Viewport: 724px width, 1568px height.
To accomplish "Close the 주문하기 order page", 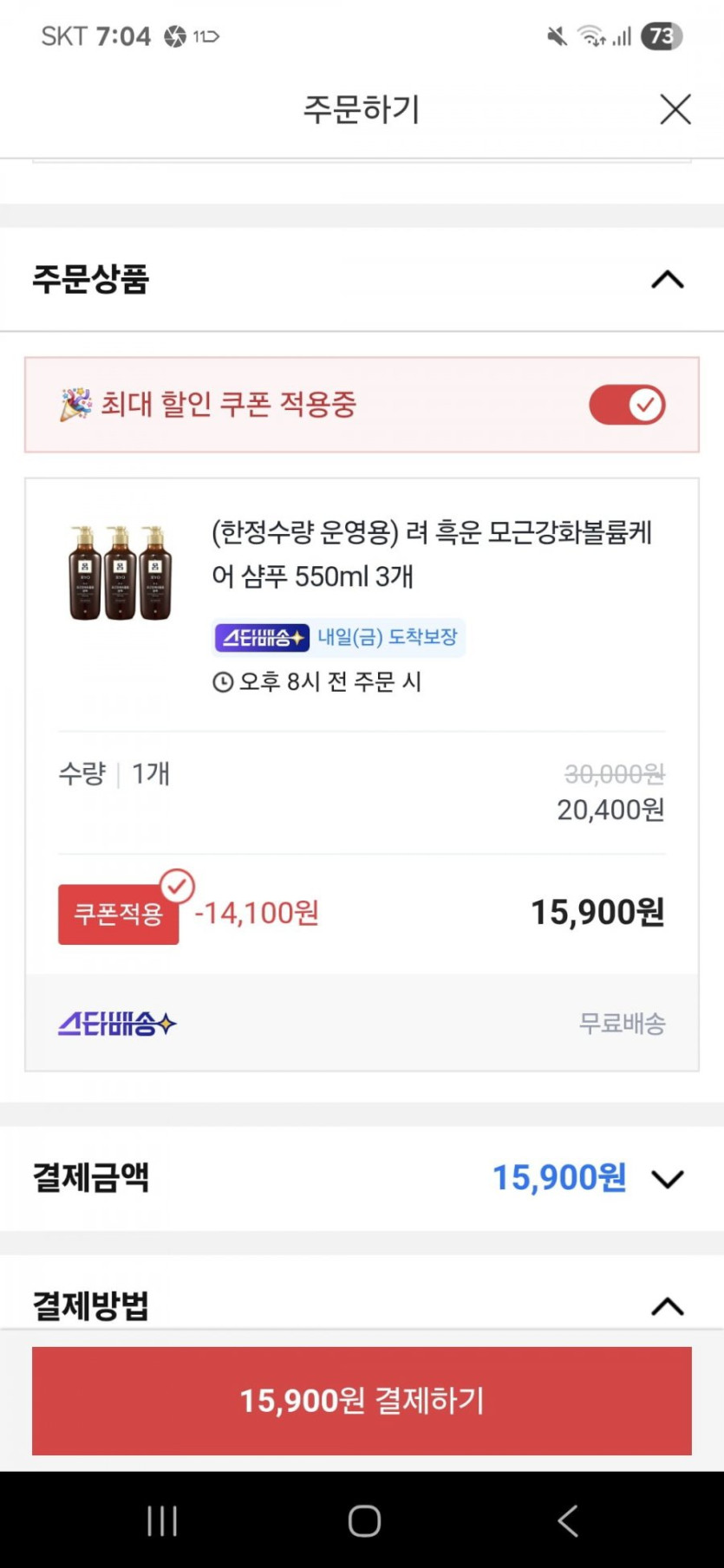I will coord(675,110).
